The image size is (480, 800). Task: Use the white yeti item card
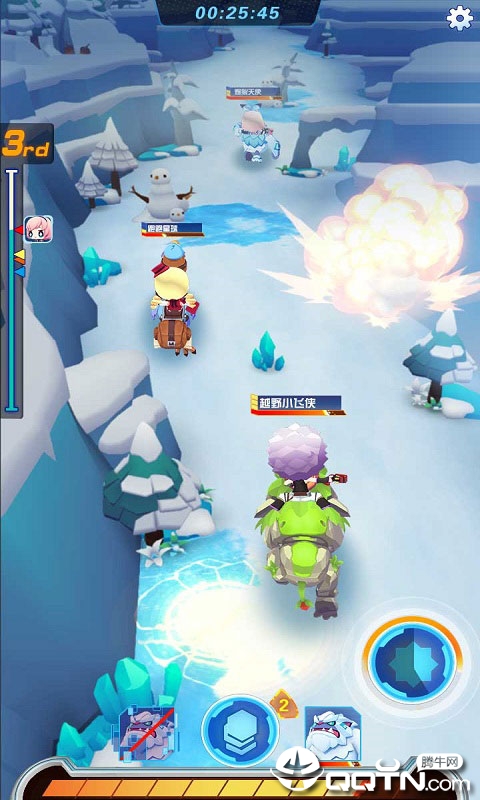pyautogui.click(x=333, y=735)
